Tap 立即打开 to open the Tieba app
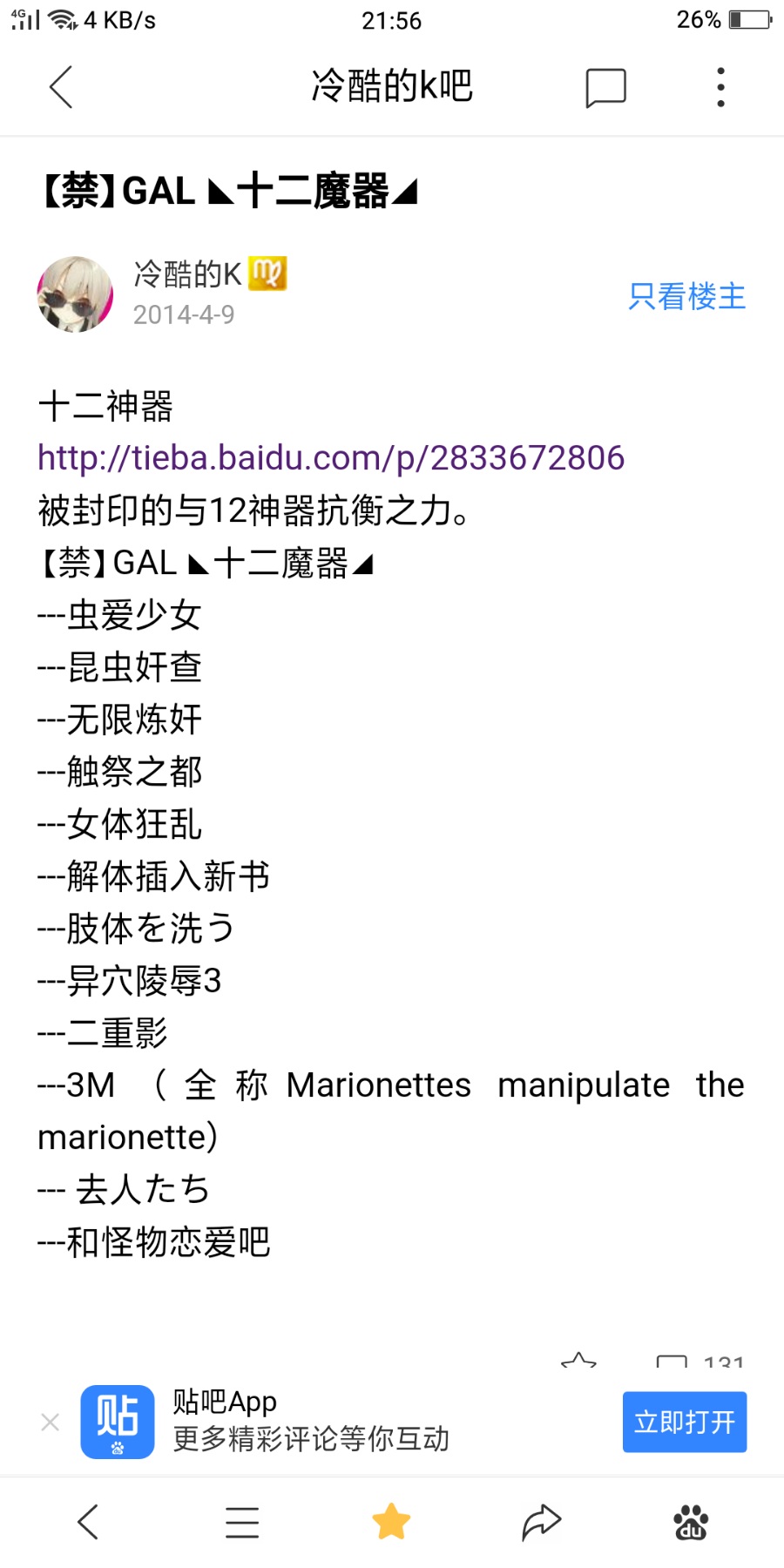 [685, 1421]
